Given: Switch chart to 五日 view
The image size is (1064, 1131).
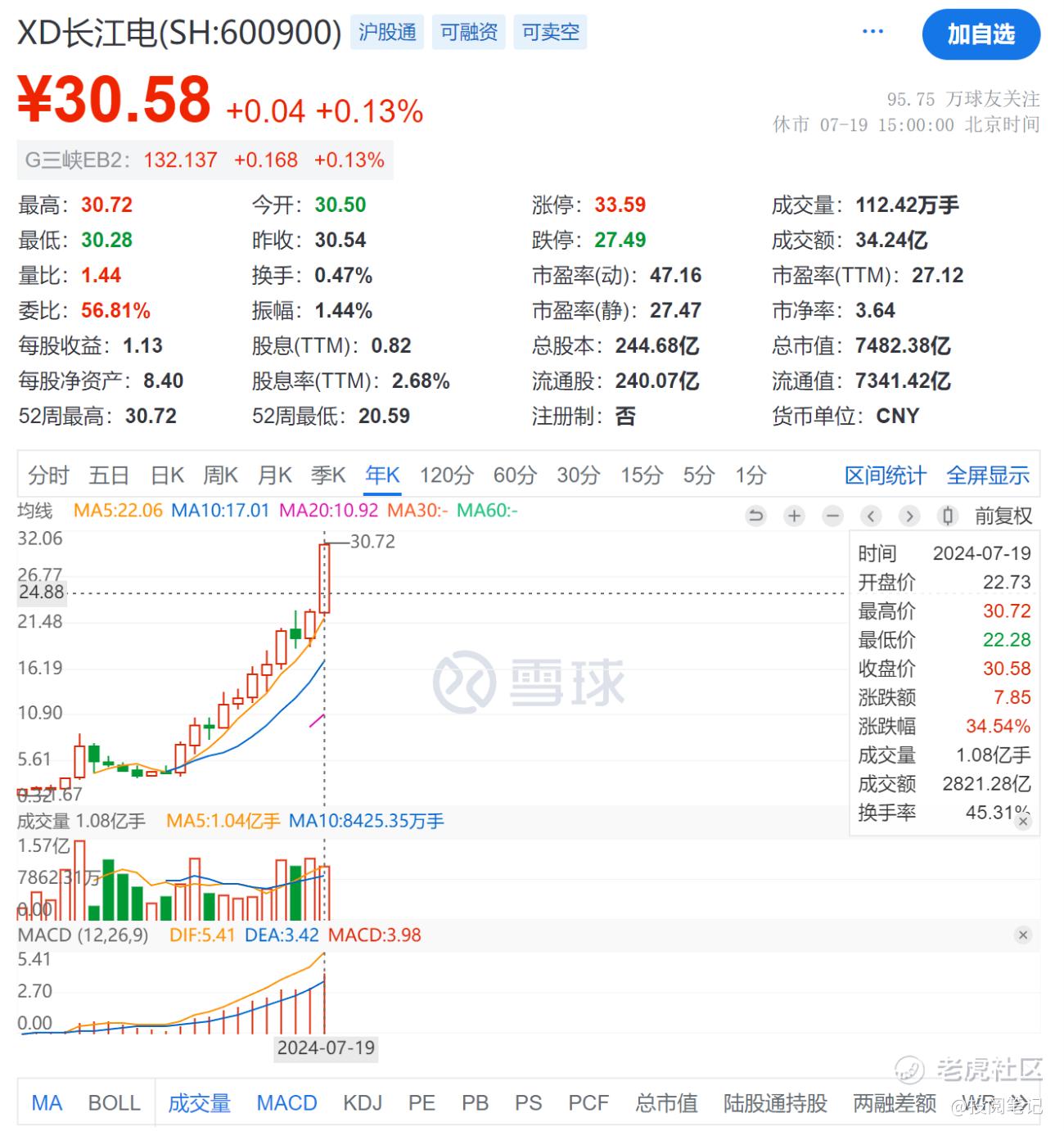Looking at the screenshot, I should (109, 475).
